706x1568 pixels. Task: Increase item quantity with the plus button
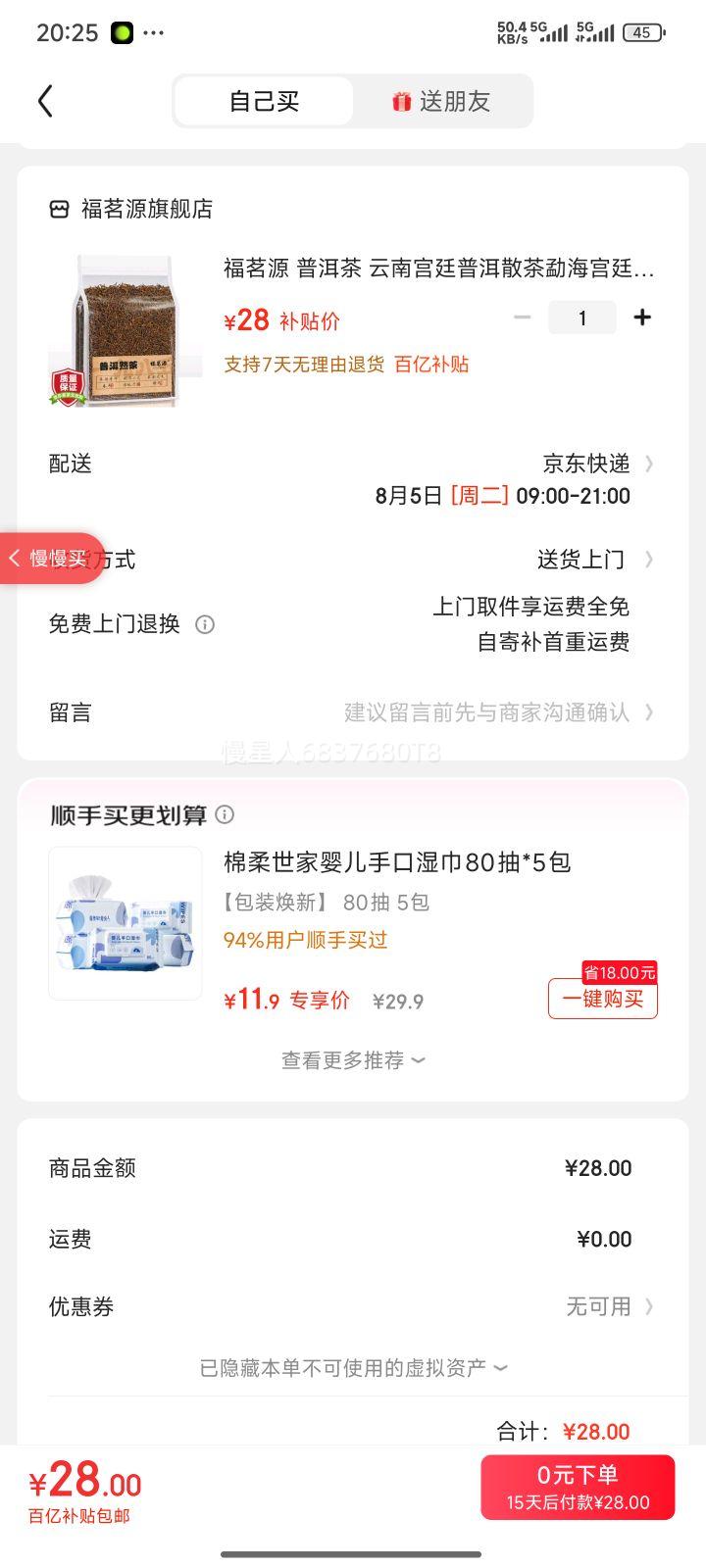click(642, 317)
